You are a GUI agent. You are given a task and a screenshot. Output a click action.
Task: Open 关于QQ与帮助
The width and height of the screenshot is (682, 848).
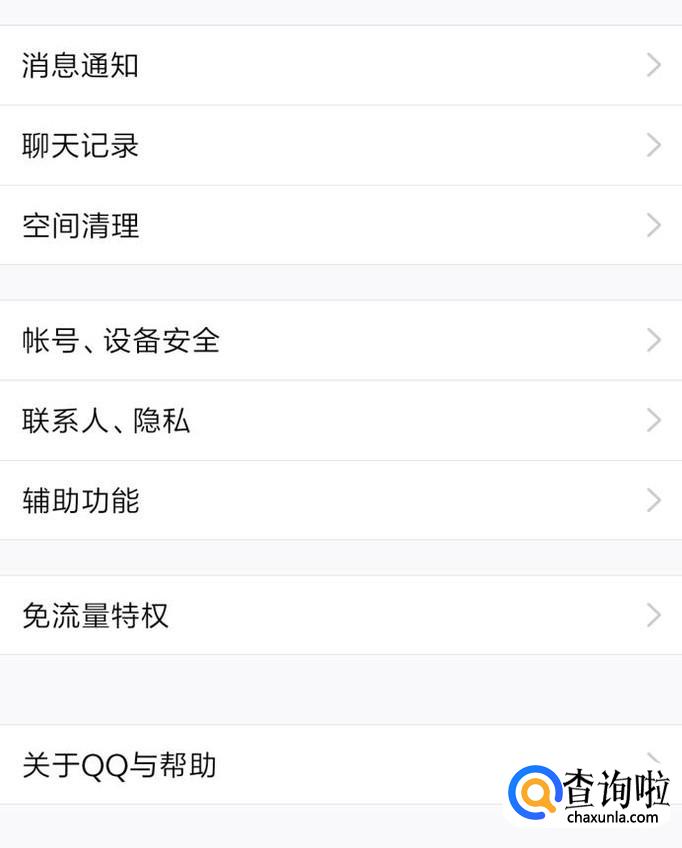[x=300, y=766]
